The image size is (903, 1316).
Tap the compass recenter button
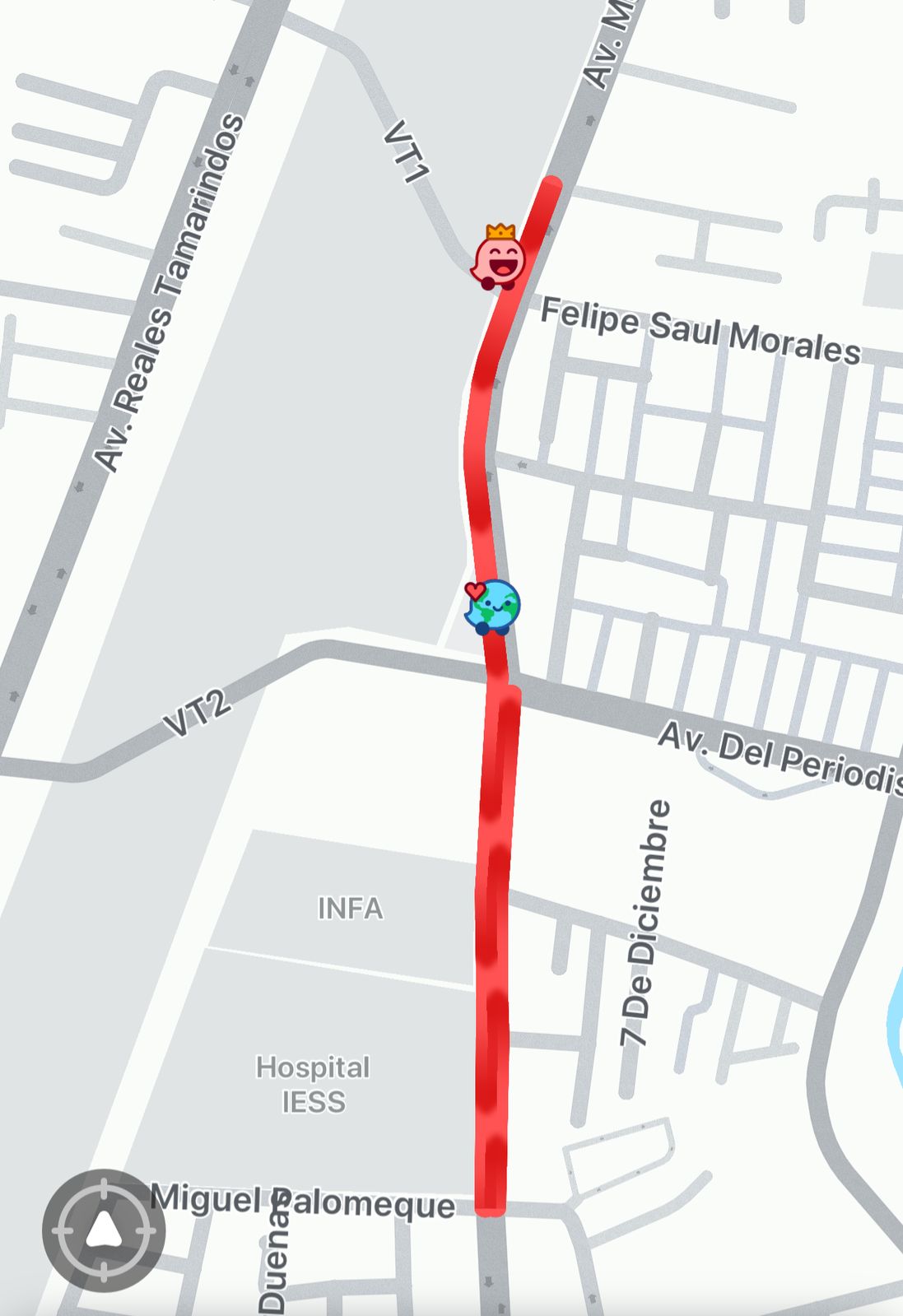104,1230
